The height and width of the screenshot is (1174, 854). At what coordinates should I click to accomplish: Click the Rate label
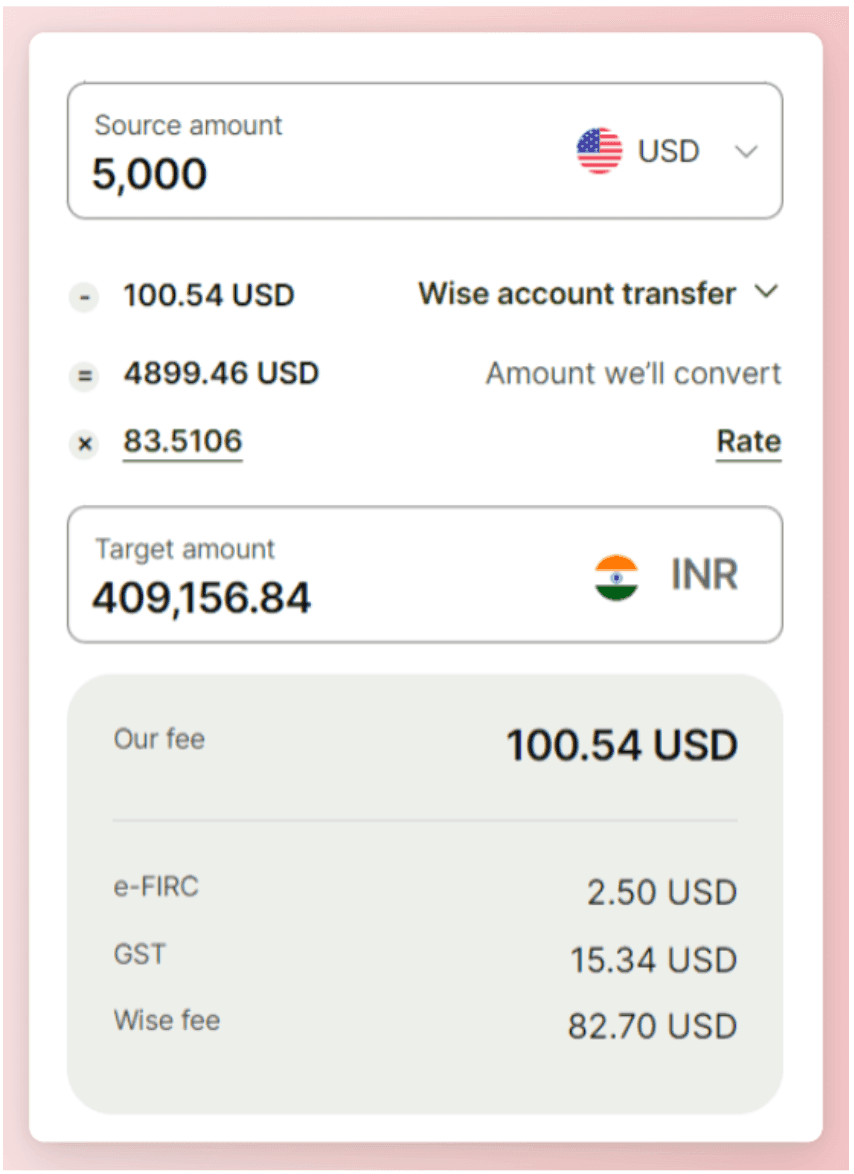point(748,441)
